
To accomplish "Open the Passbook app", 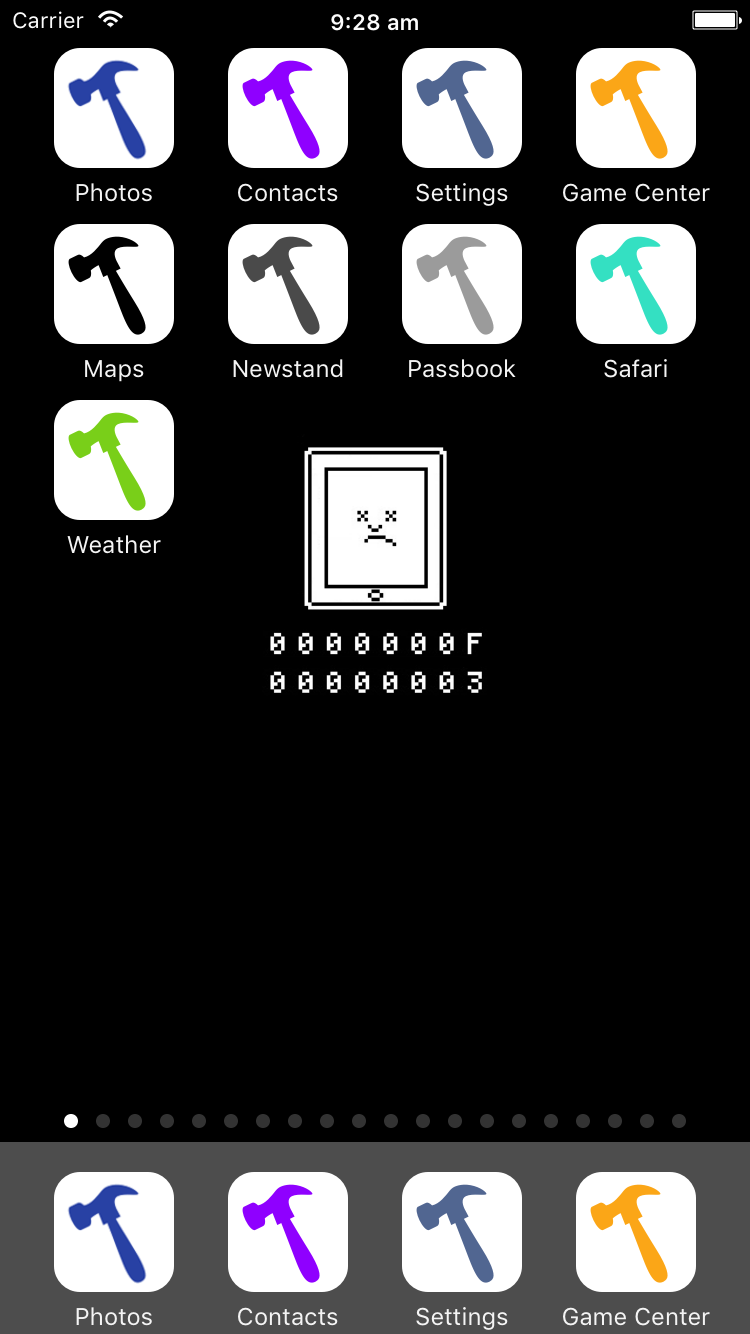I will [462, 284].
